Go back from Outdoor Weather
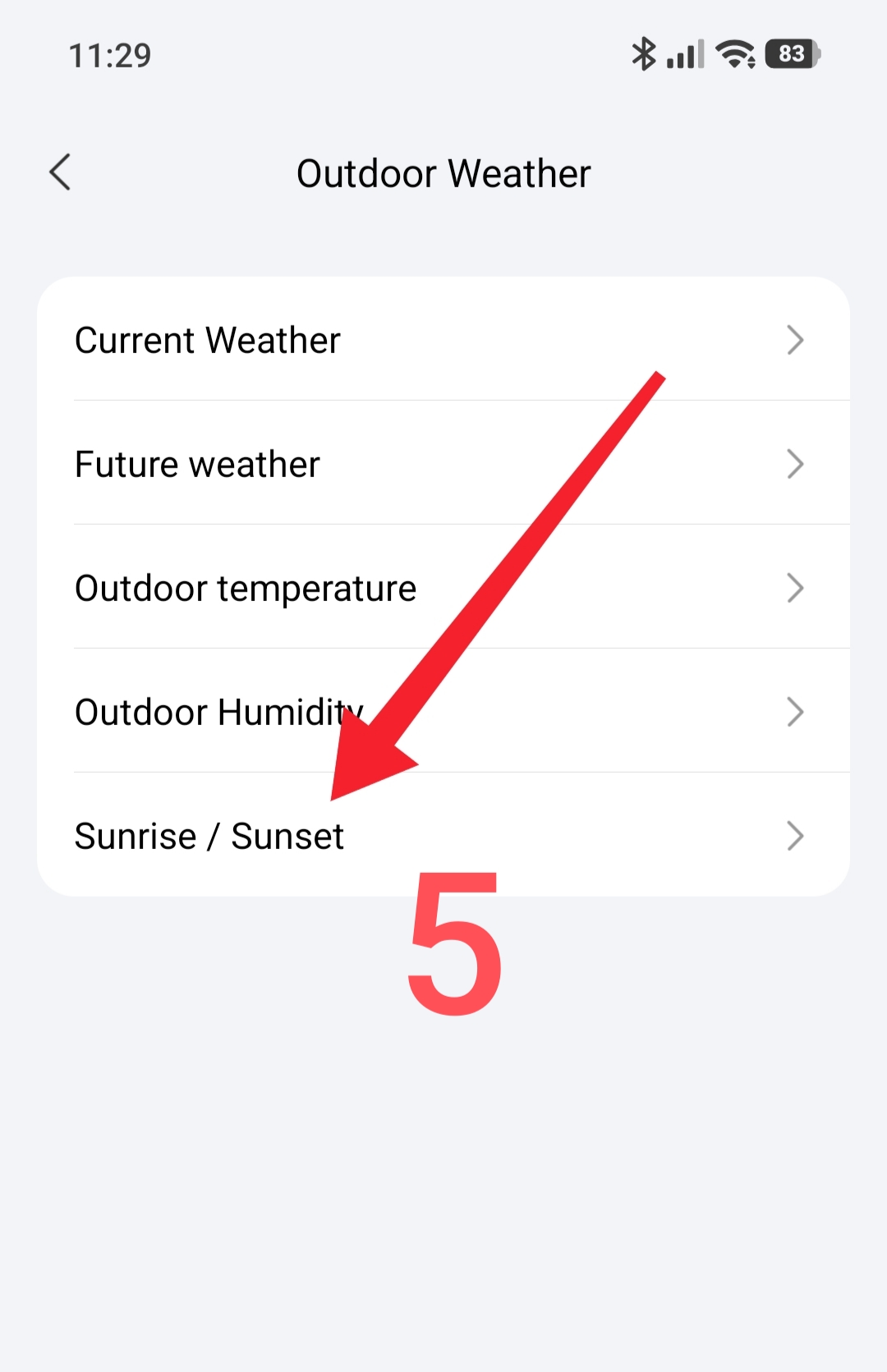 click(61, 172)
